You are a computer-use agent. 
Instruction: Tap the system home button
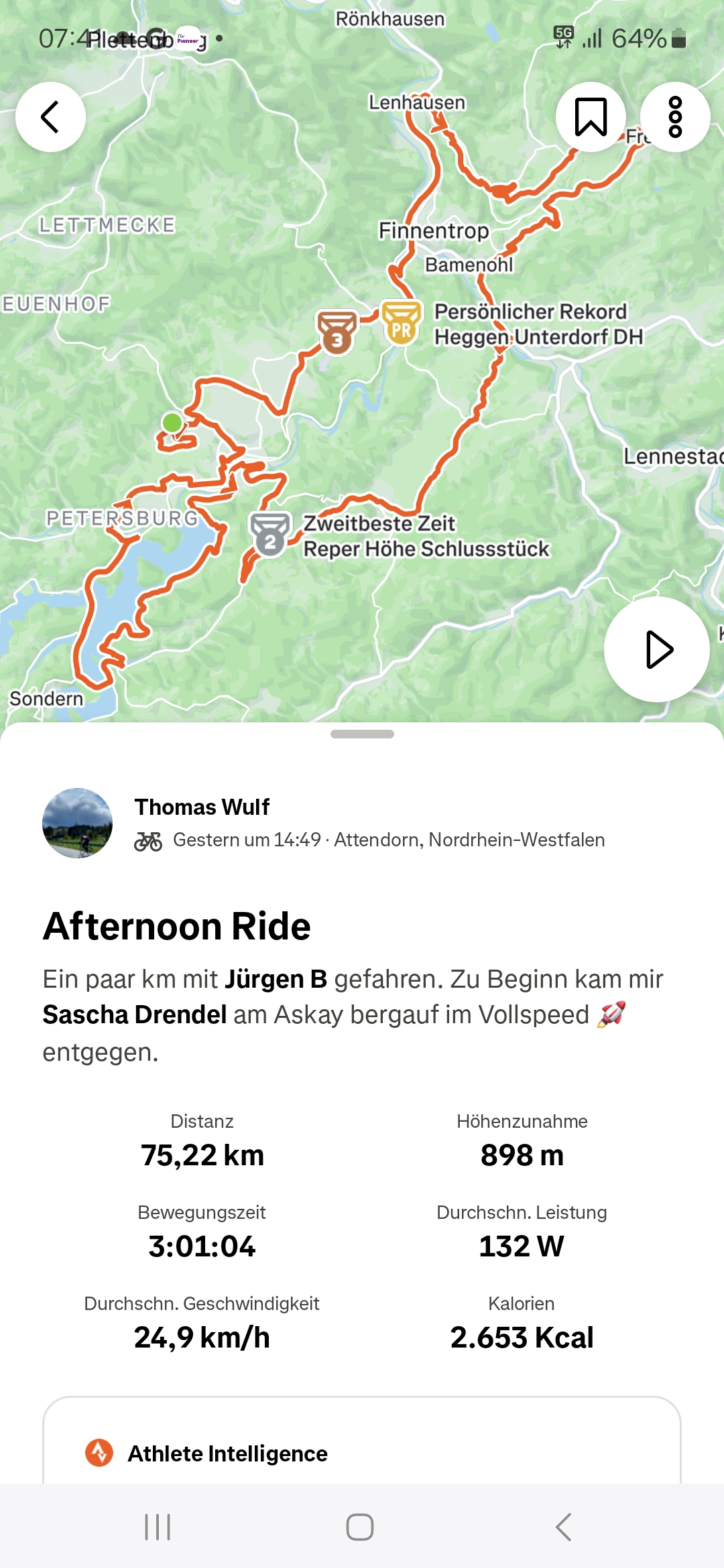pos(360,1527)
